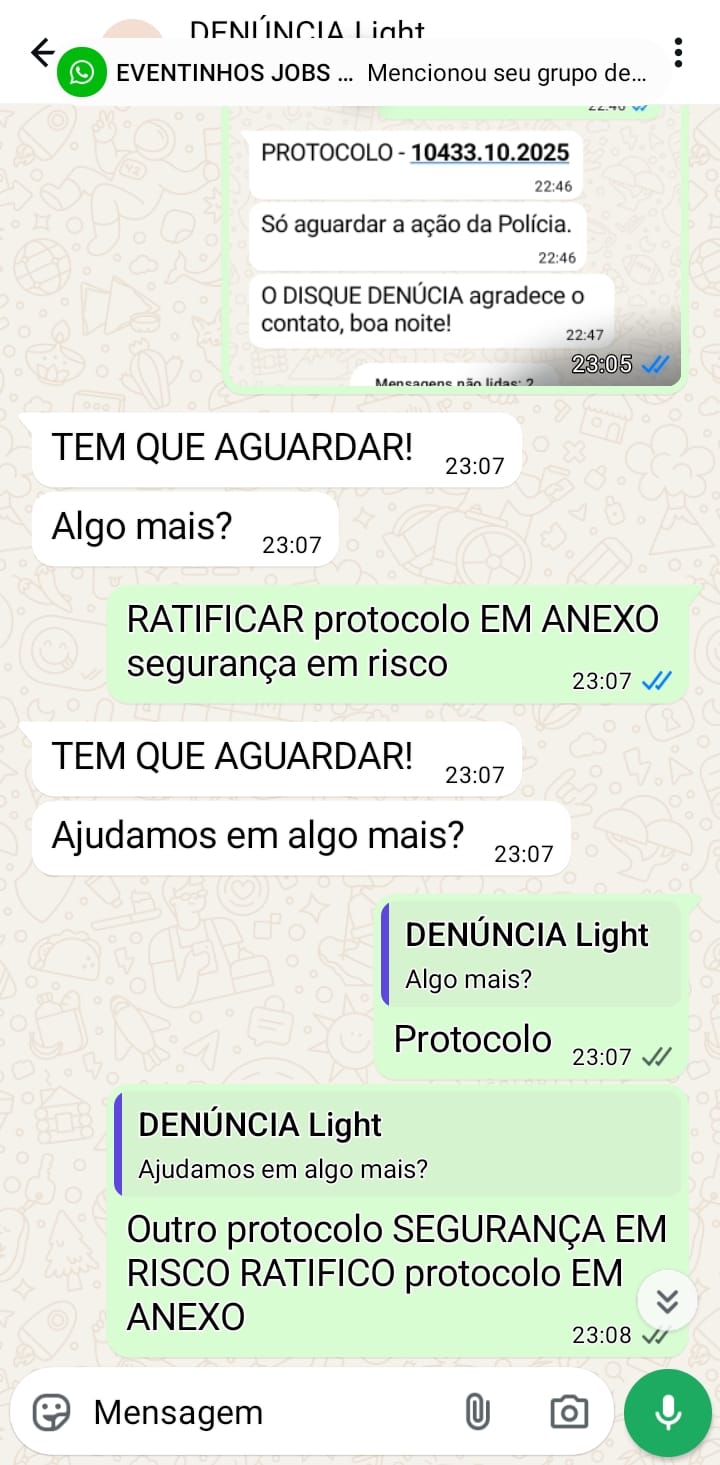720x1465 pixels.
Task: Jump to quoted "Algo mais?" message
Action: pyautogui.click(x=530, y=954)
